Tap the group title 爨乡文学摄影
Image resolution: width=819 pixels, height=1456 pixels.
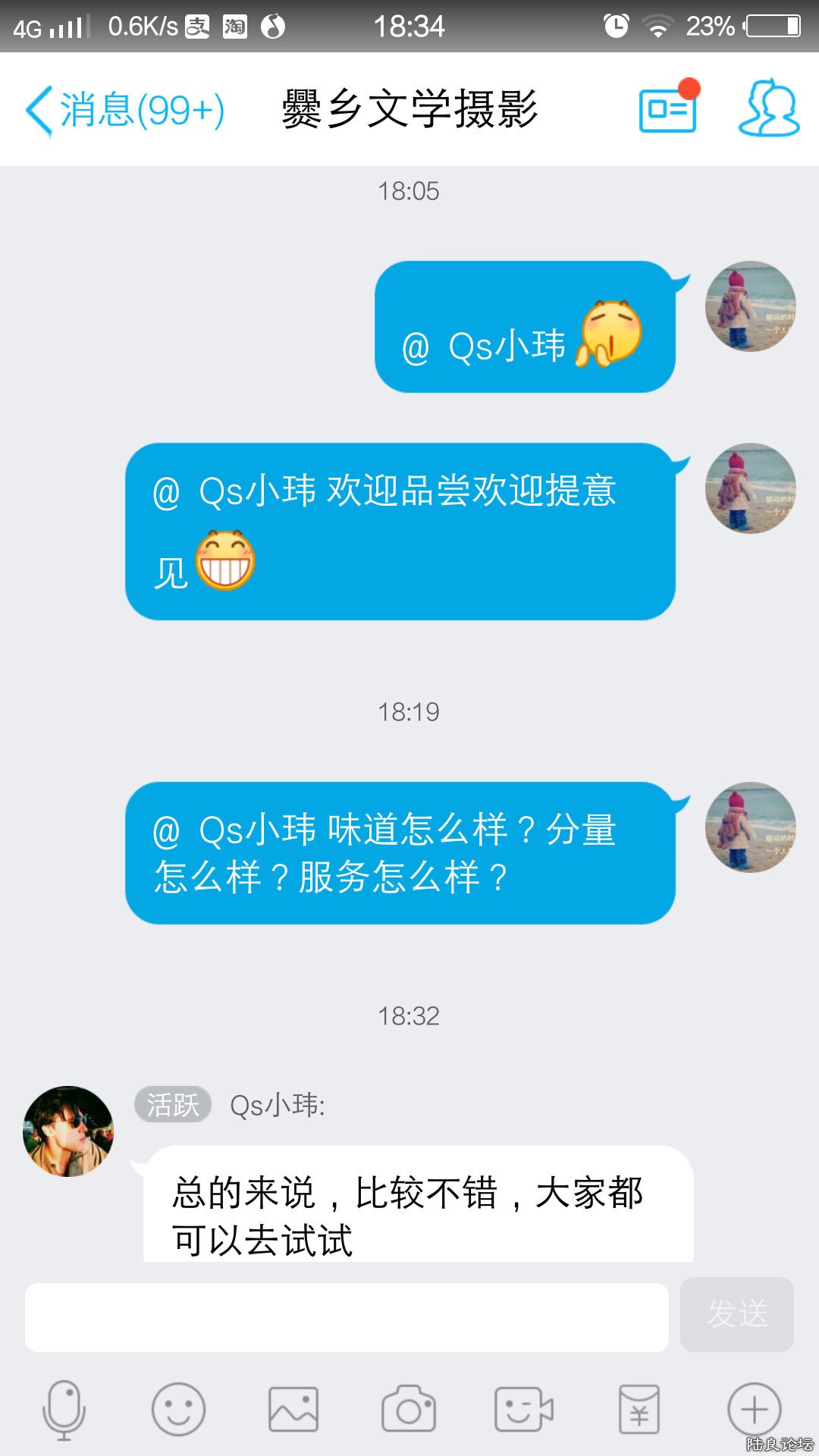tap(409, 108)
